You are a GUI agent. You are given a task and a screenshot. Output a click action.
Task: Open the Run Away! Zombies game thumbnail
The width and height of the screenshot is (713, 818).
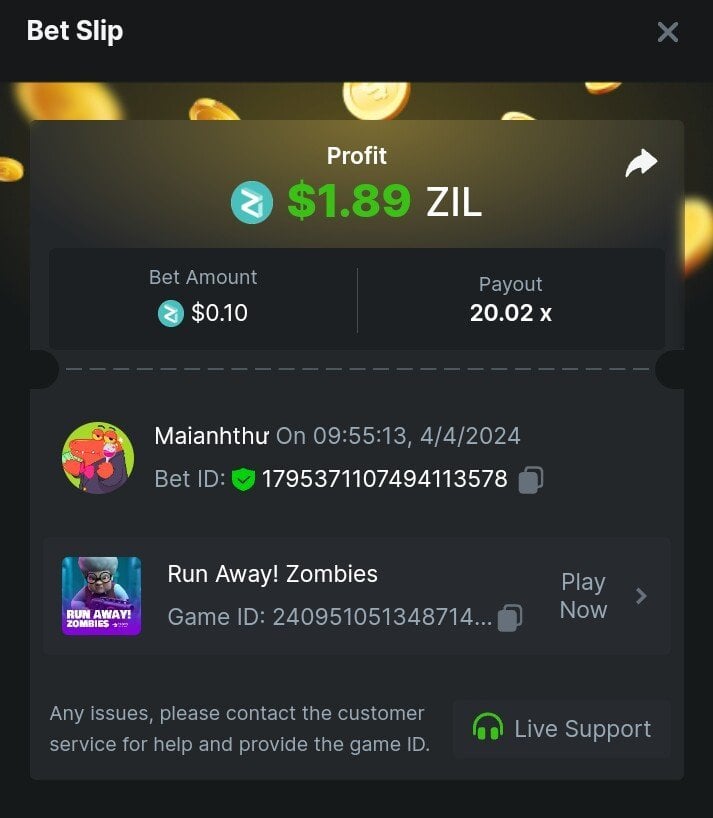101,596
